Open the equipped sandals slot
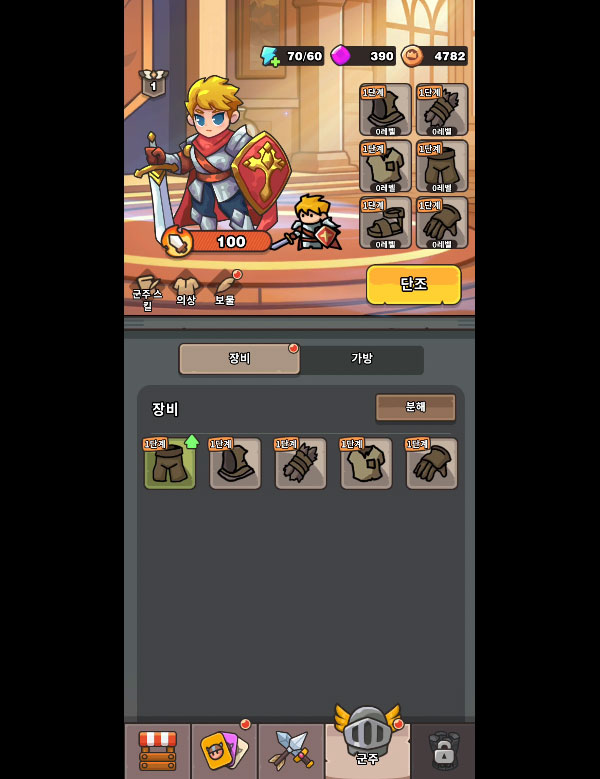Screen dimensions: 600x779 coord(385,222)
